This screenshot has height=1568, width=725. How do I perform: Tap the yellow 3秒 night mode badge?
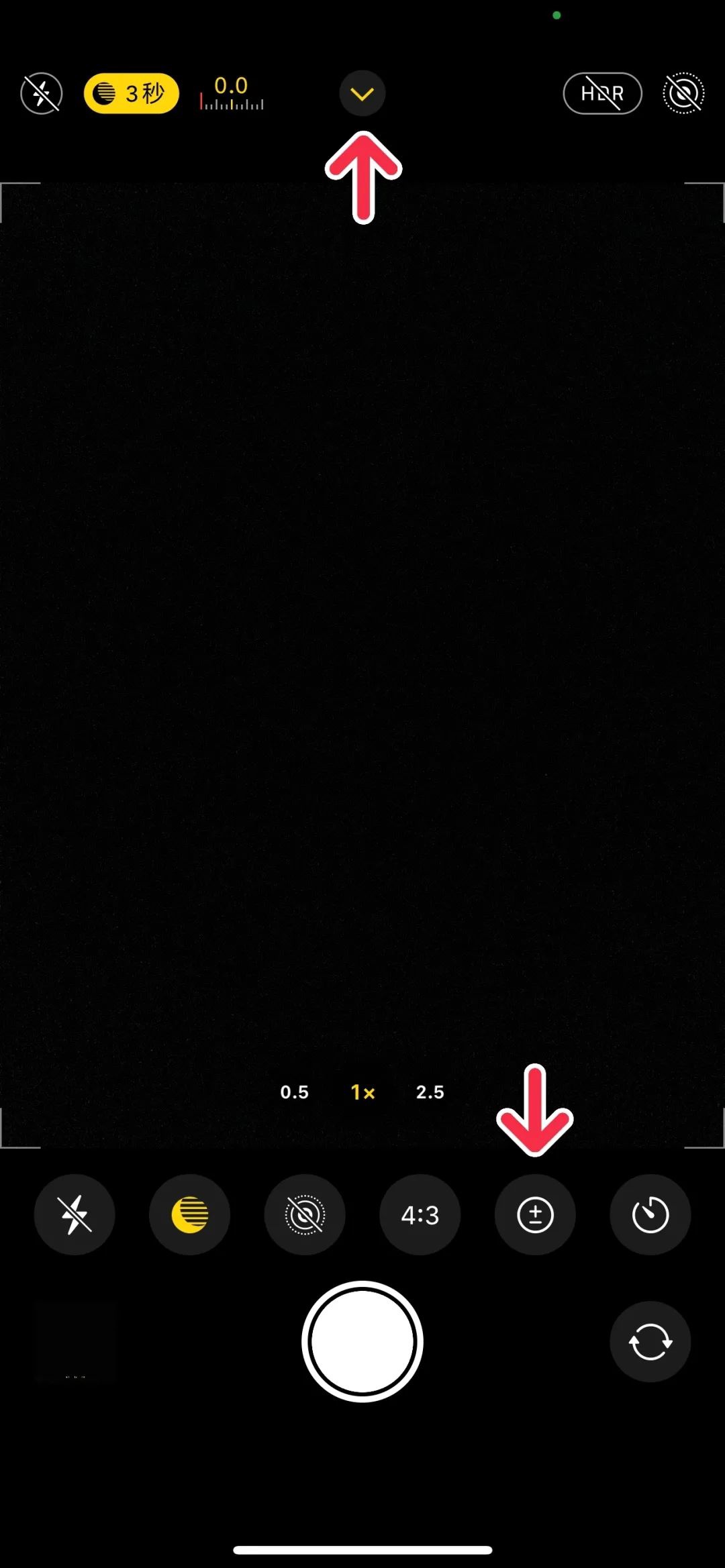click(132, 93)
